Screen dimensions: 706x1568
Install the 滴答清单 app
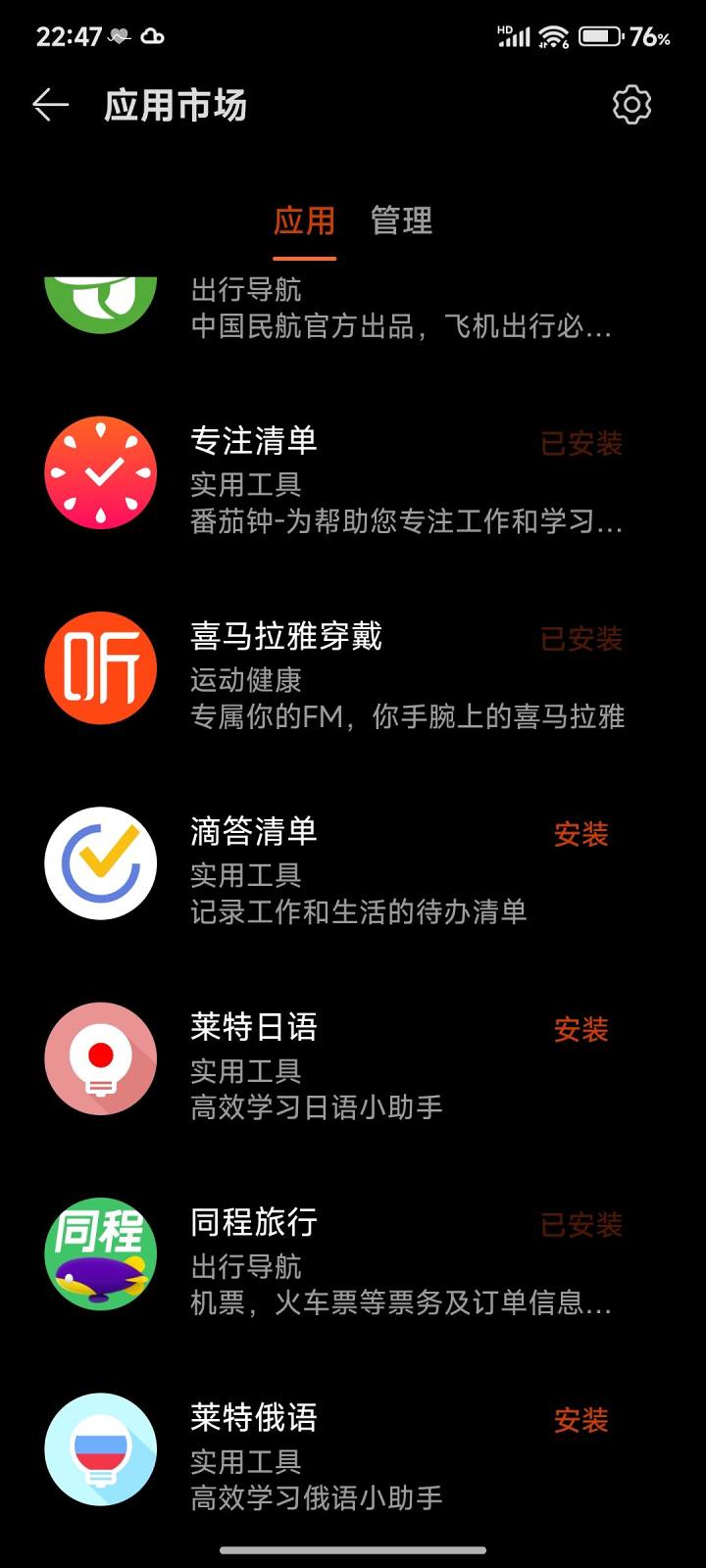click(580, 835)
